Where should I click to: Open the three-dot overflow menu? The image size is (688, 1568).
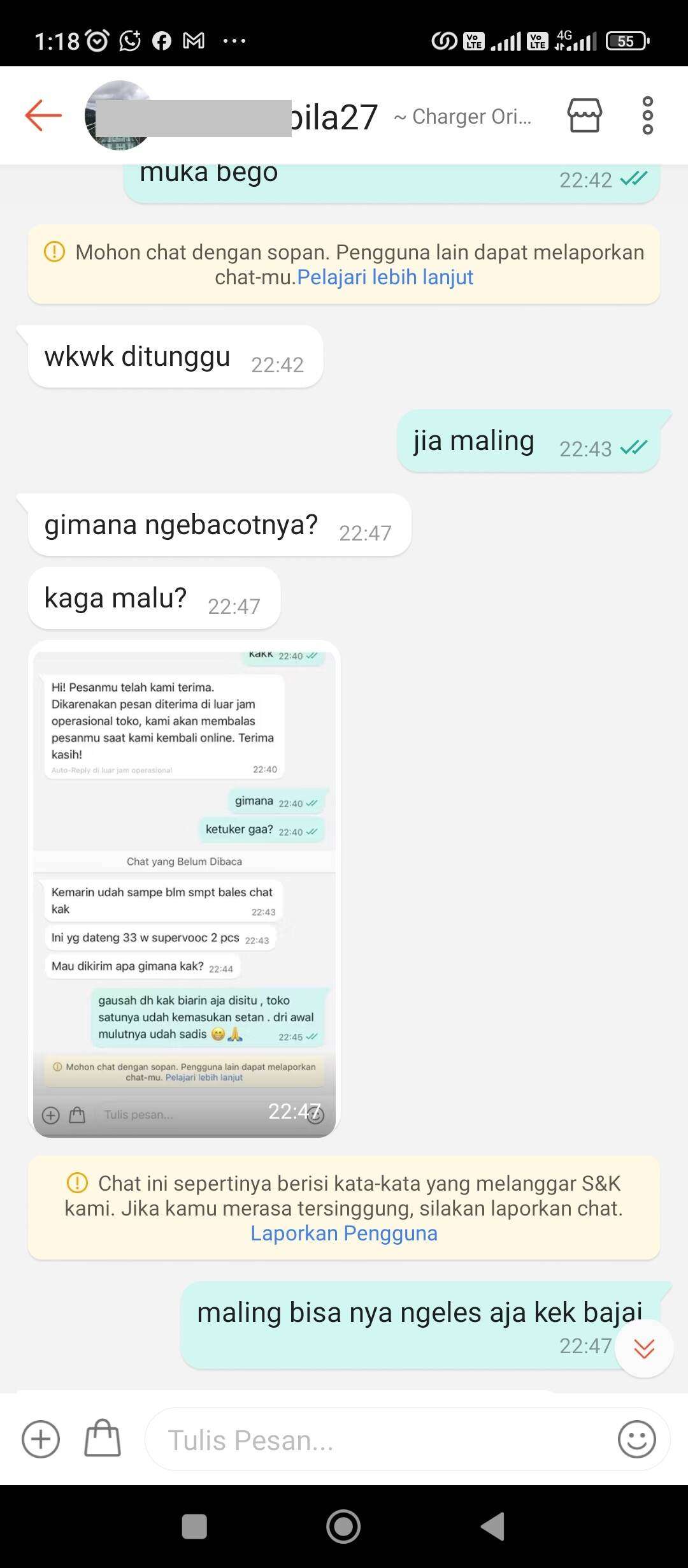(647, 115)
